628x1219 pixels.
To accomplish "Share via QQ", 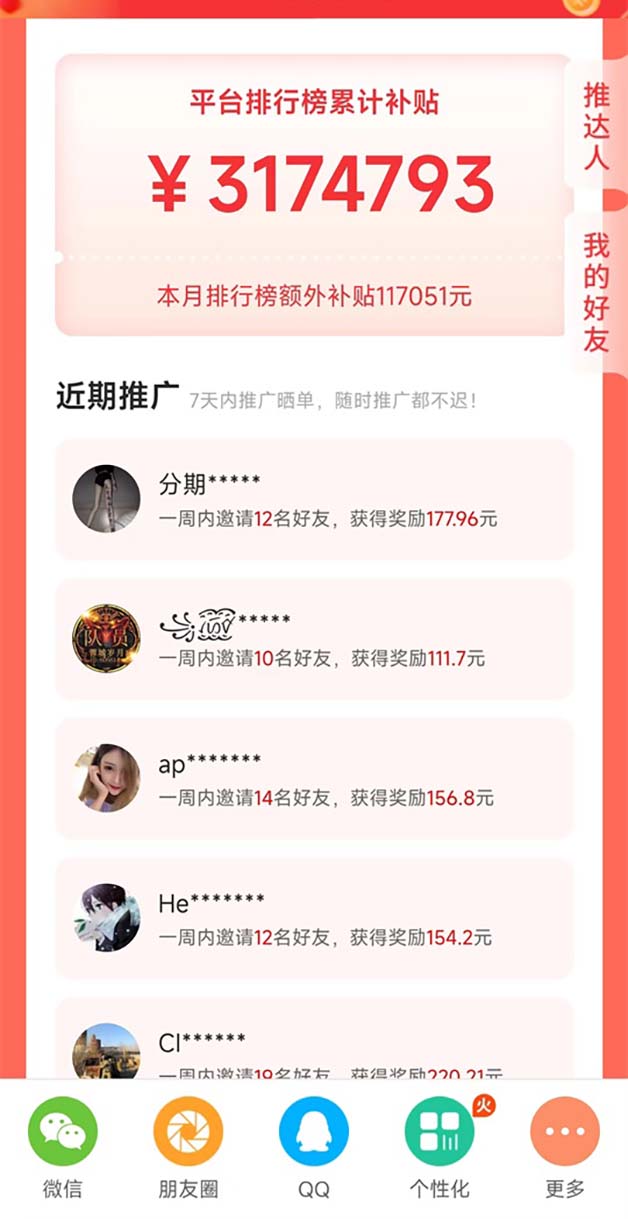I will click(313, 1133).
